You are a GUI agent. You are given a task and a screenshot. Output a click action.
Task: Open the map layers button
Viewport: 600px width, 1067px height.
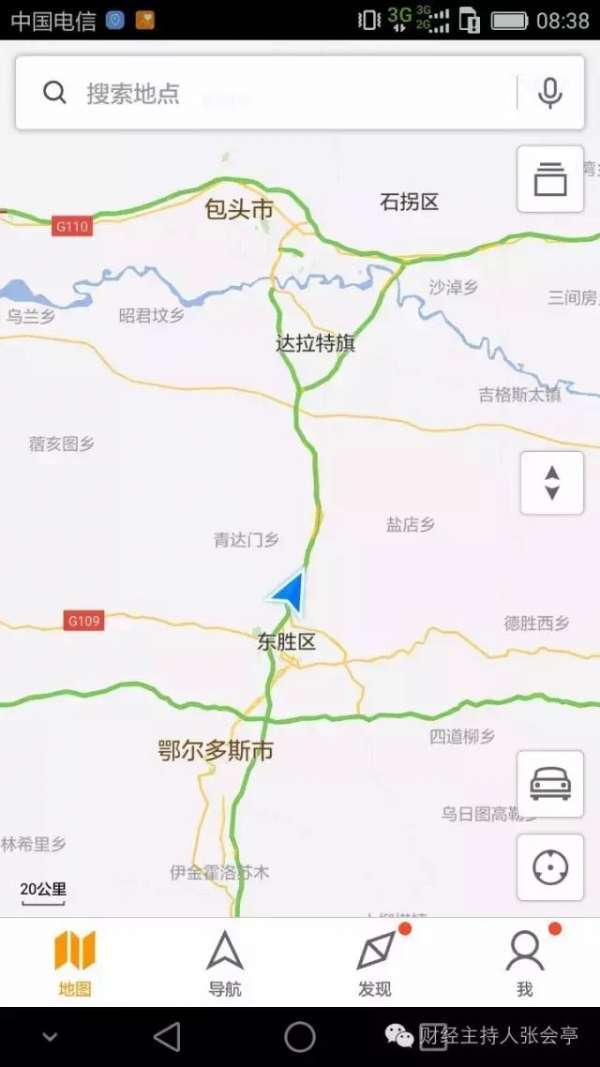[x=550, y=179]
